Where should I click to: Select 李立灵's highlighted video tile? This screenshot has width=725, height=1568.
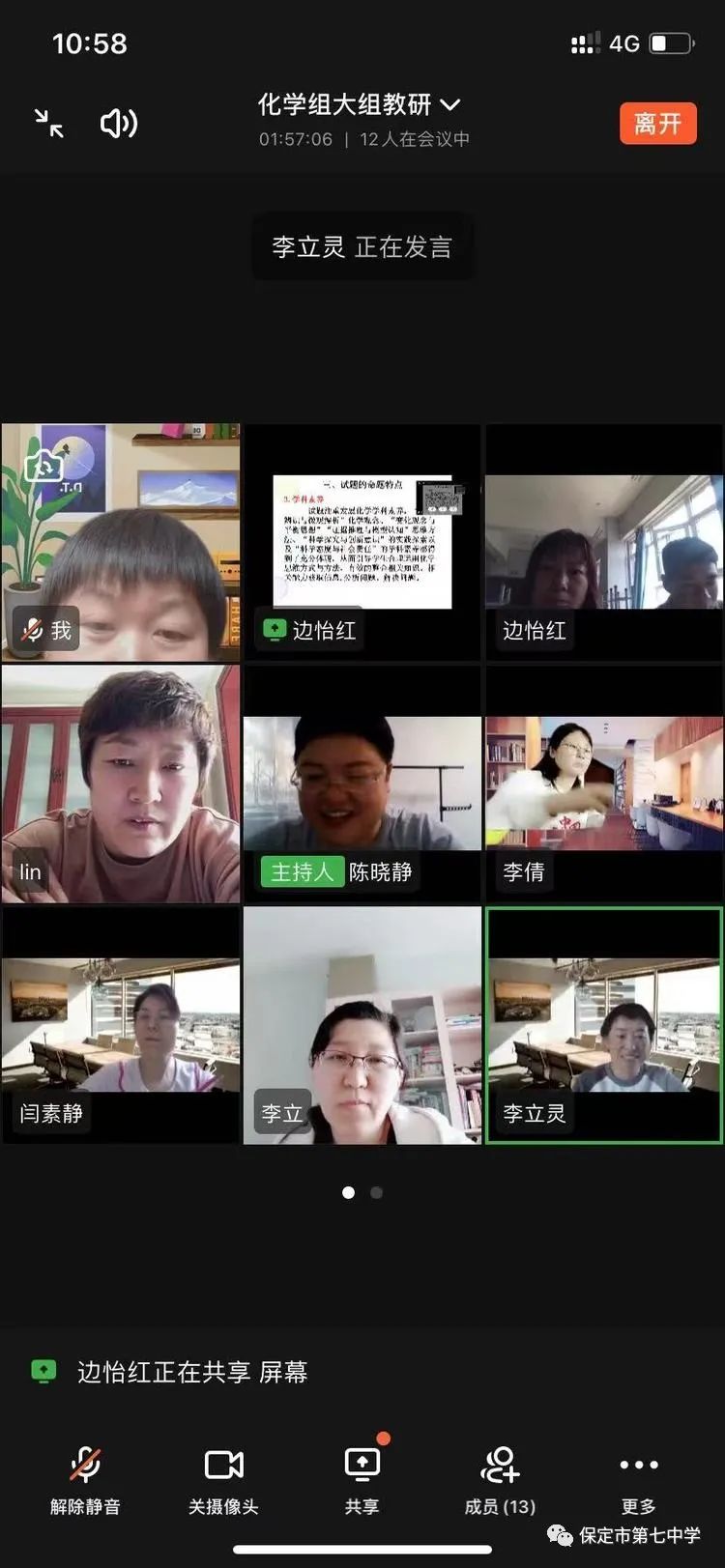point(604,1025)
